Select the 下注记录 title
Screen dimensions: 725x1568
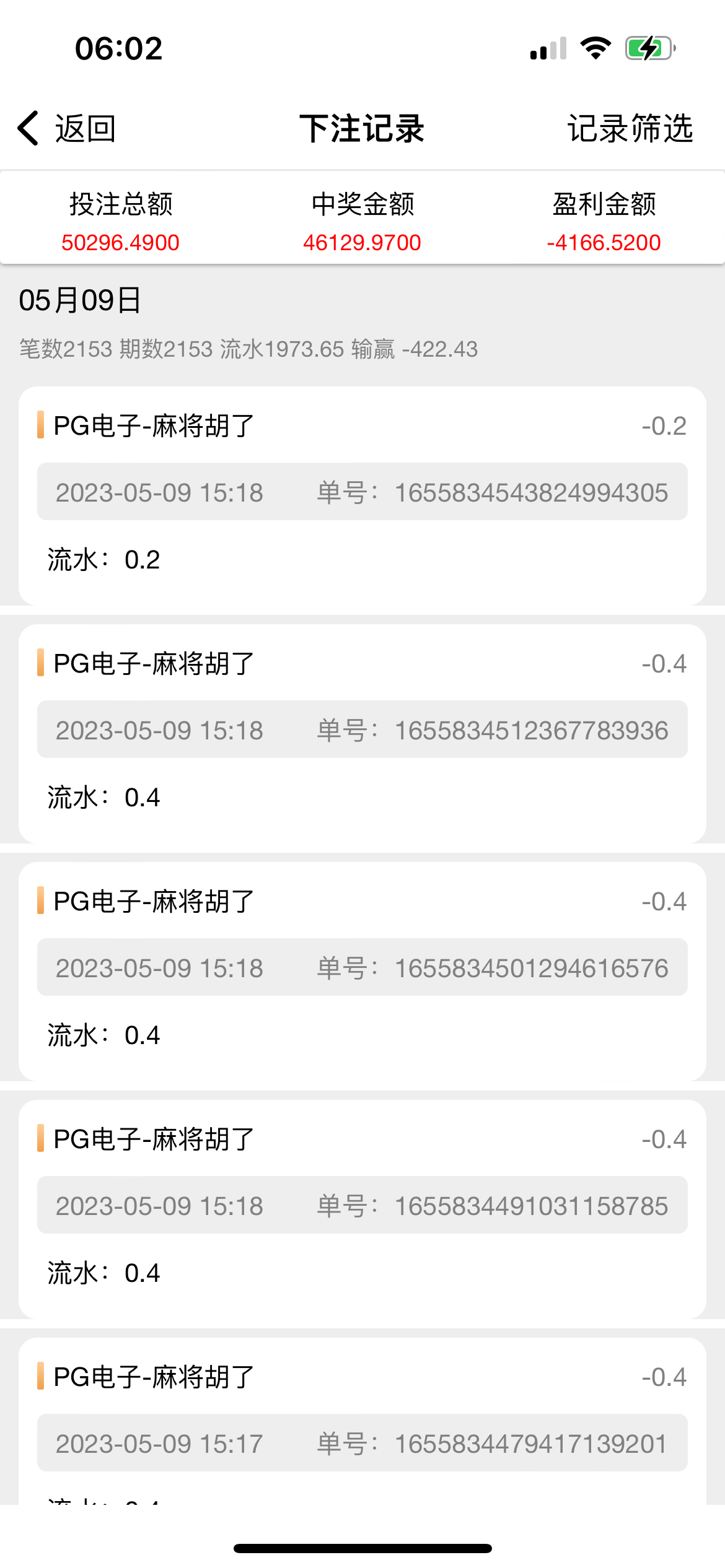pos(362,129)
